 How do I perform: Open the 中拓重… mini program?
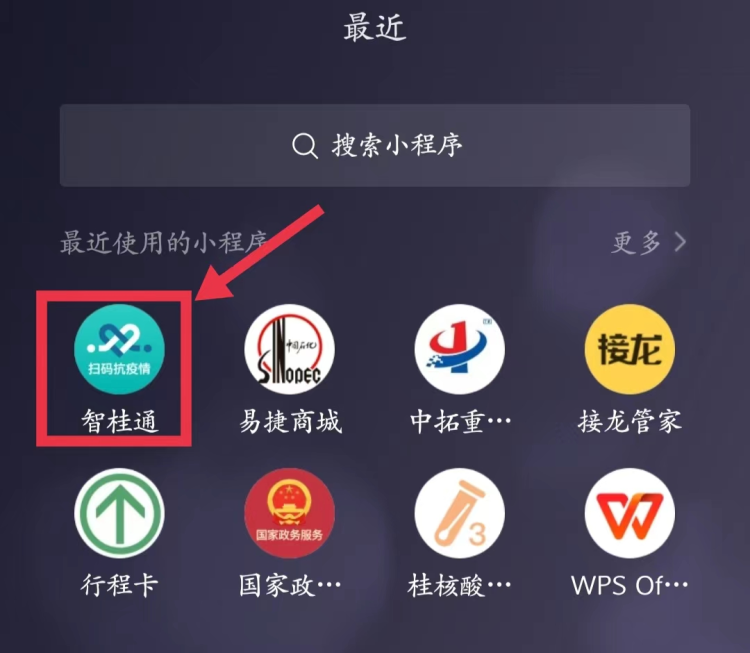(460, 350)
